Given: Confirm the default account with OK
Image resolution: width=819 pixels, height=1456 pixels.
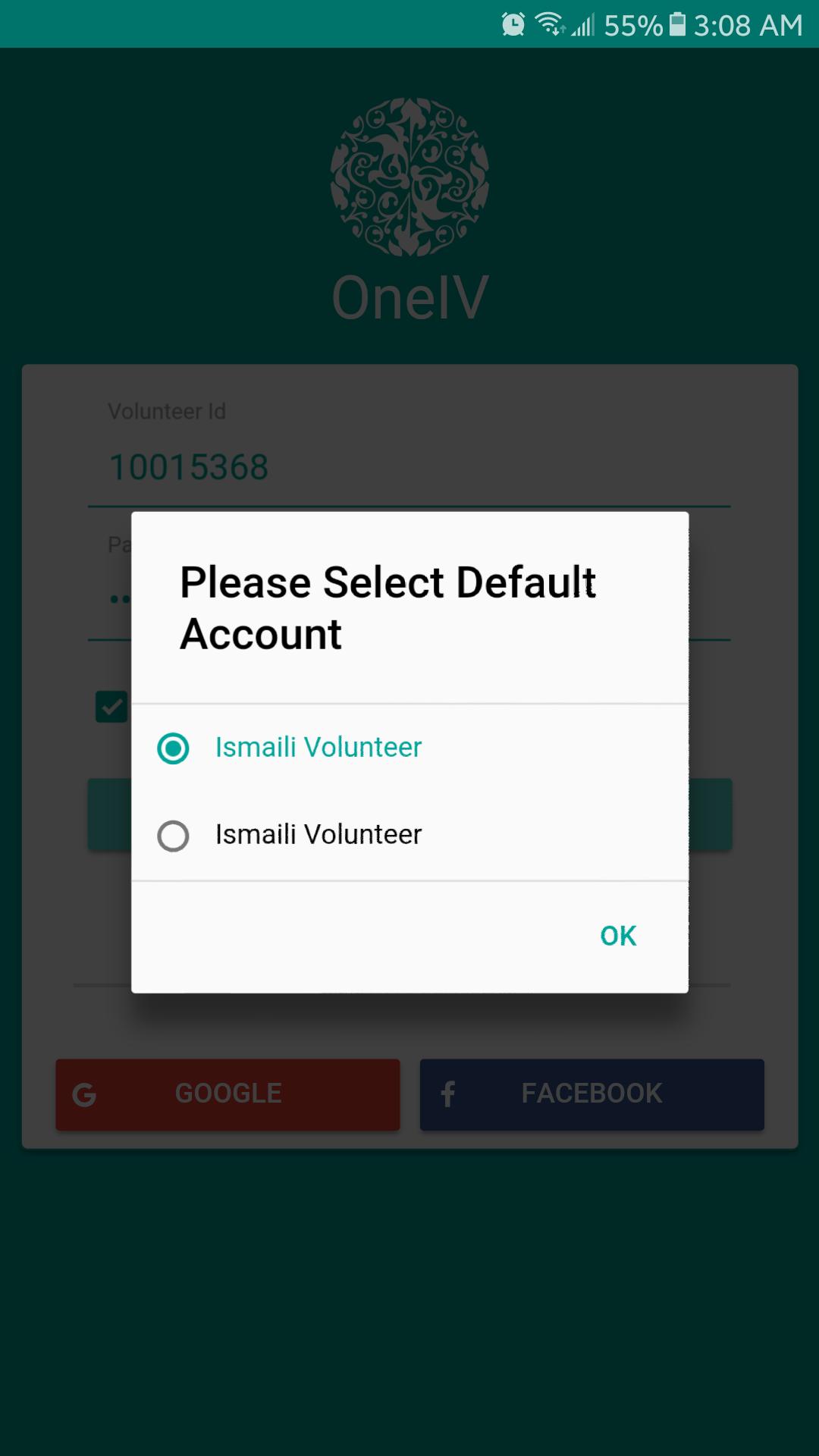Looking at the screenshot, I should 617,936.
